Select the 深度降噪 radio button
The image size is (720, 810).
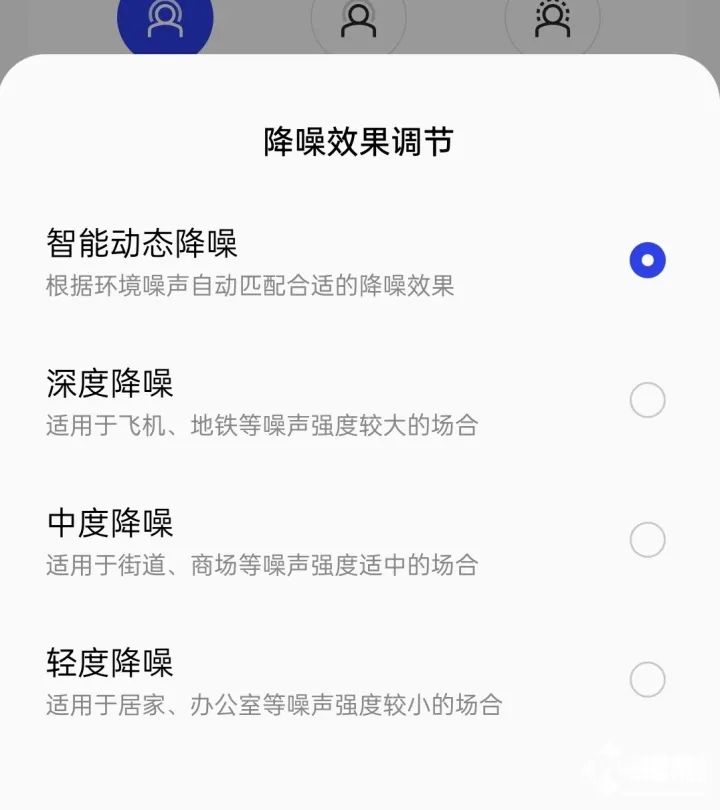click(648, 399)
